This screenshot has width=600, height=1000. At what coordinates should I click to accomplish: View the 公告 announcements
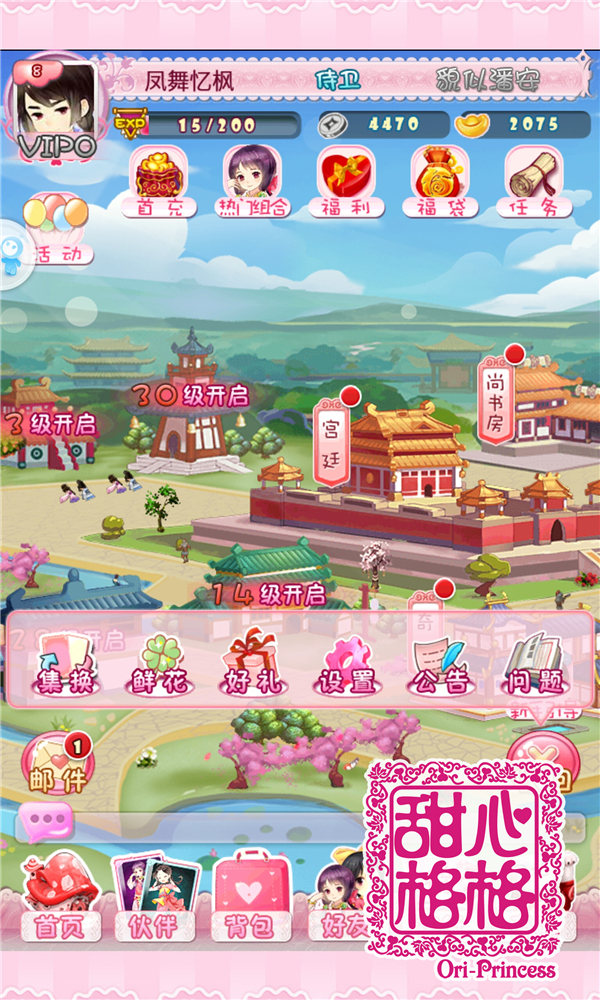(440, 663)
